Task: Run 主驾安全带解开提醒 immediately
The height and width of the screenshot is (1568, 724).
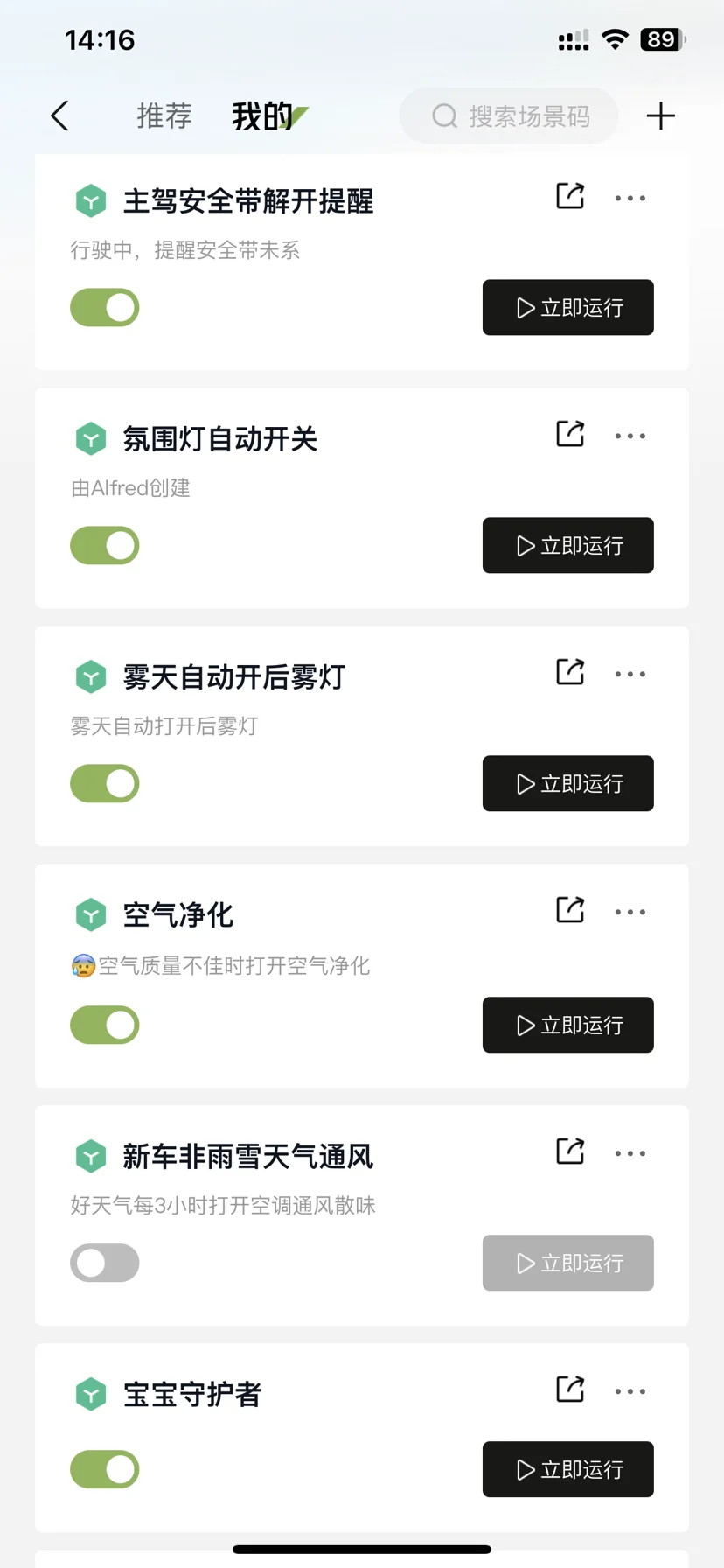Action: pos(568,307)
